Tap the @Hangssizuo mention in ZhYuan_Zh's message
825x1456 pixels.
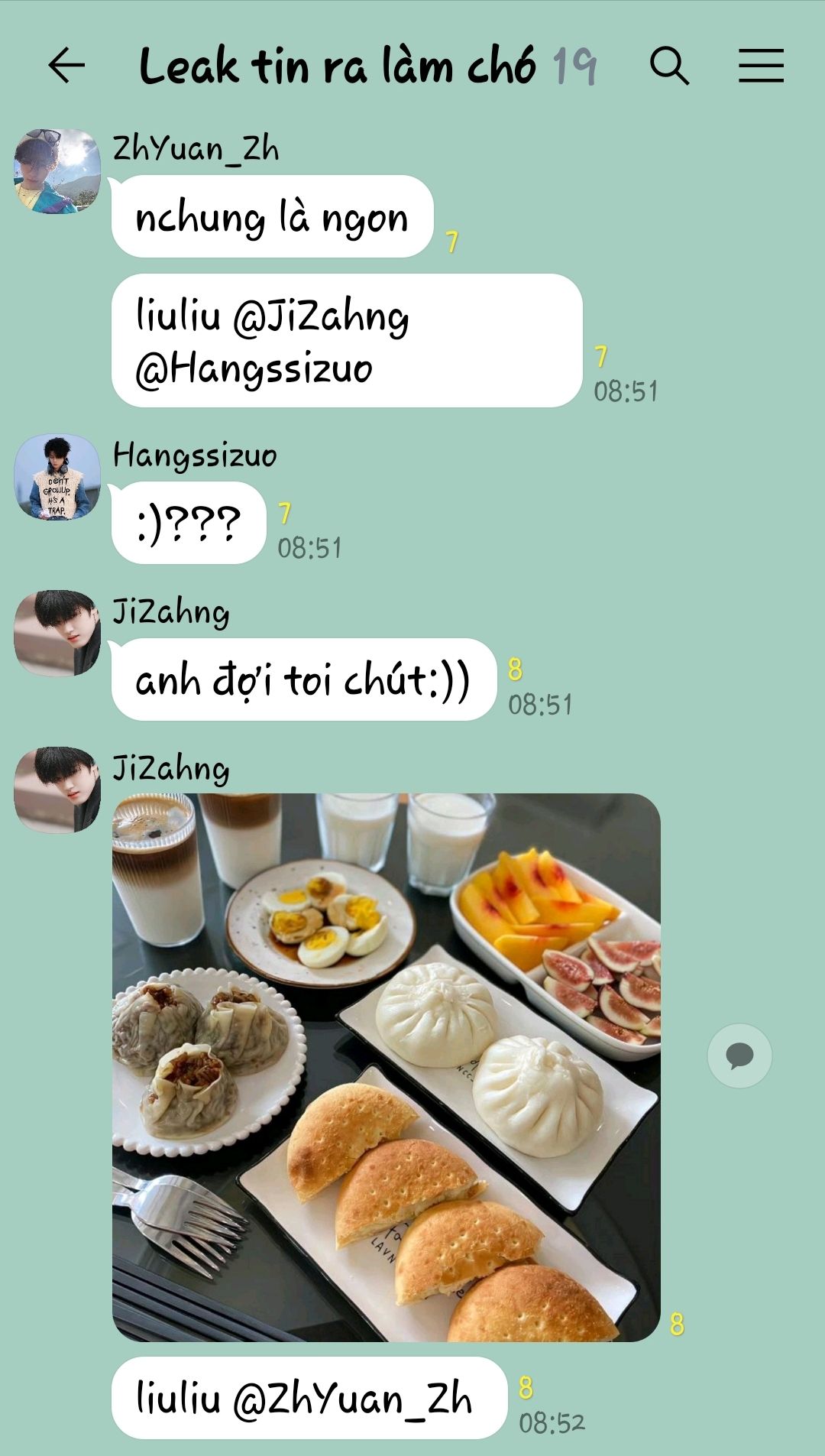[x=254, y=368]
